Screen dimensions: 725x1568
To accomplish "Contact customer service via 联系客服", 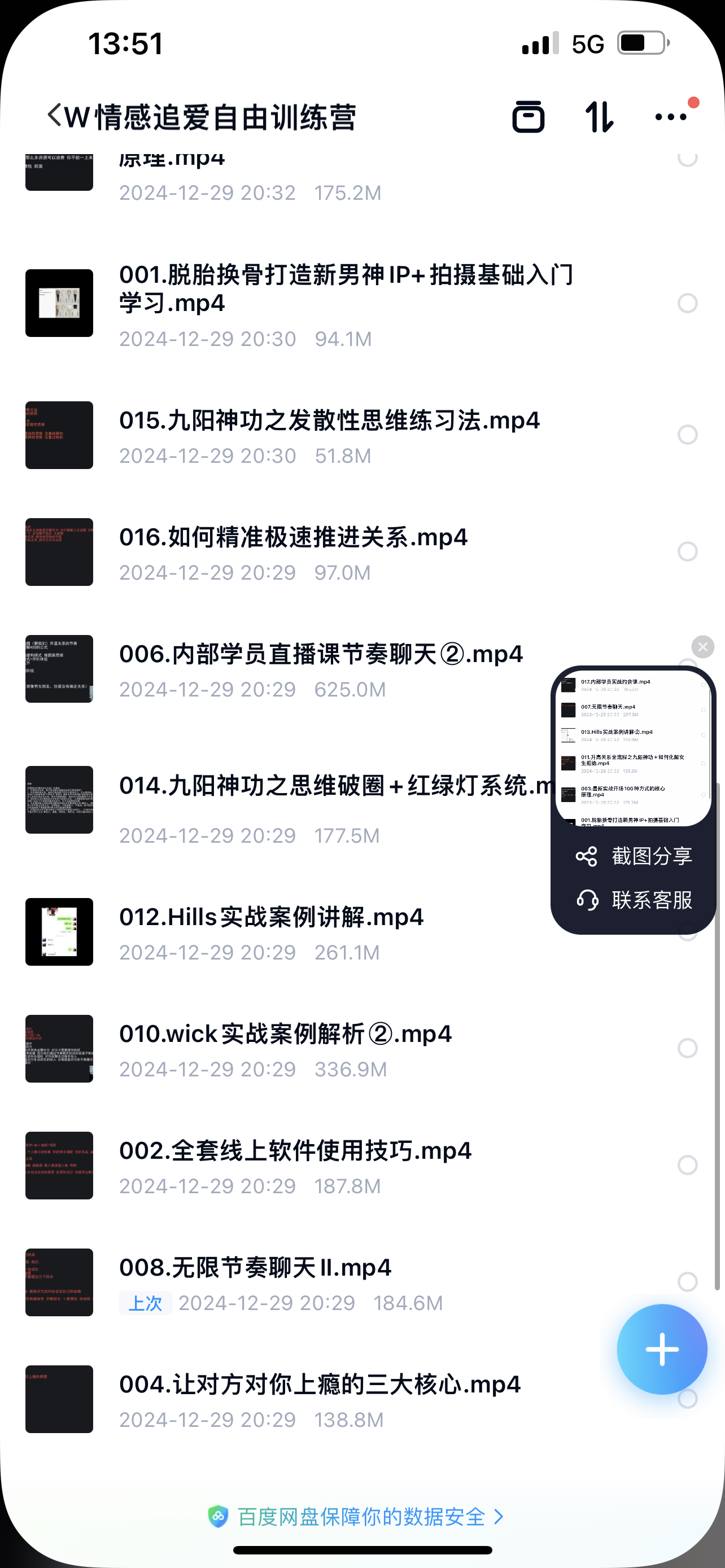I will (x=634, y=900).
